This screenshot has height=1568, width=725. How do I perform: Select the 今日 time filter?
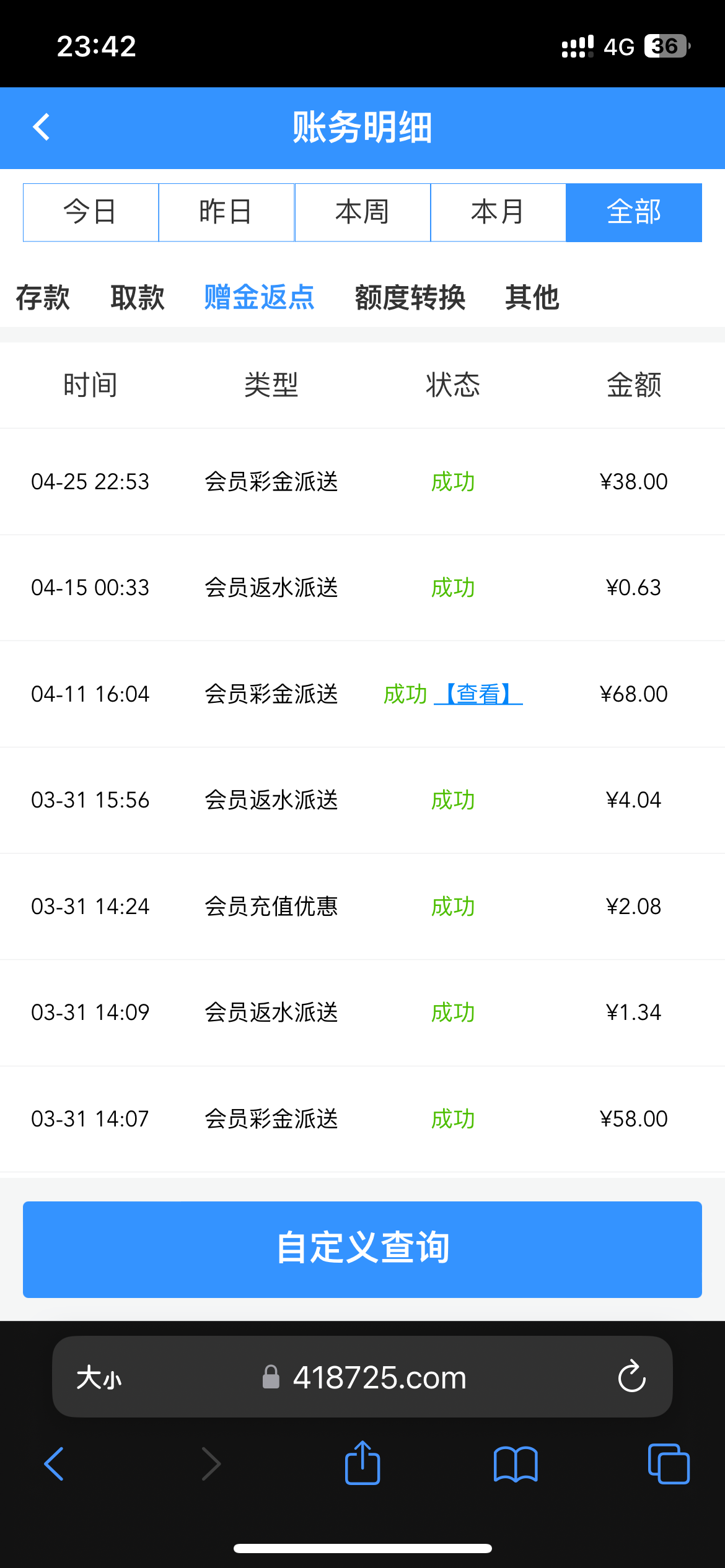[90, 212]
